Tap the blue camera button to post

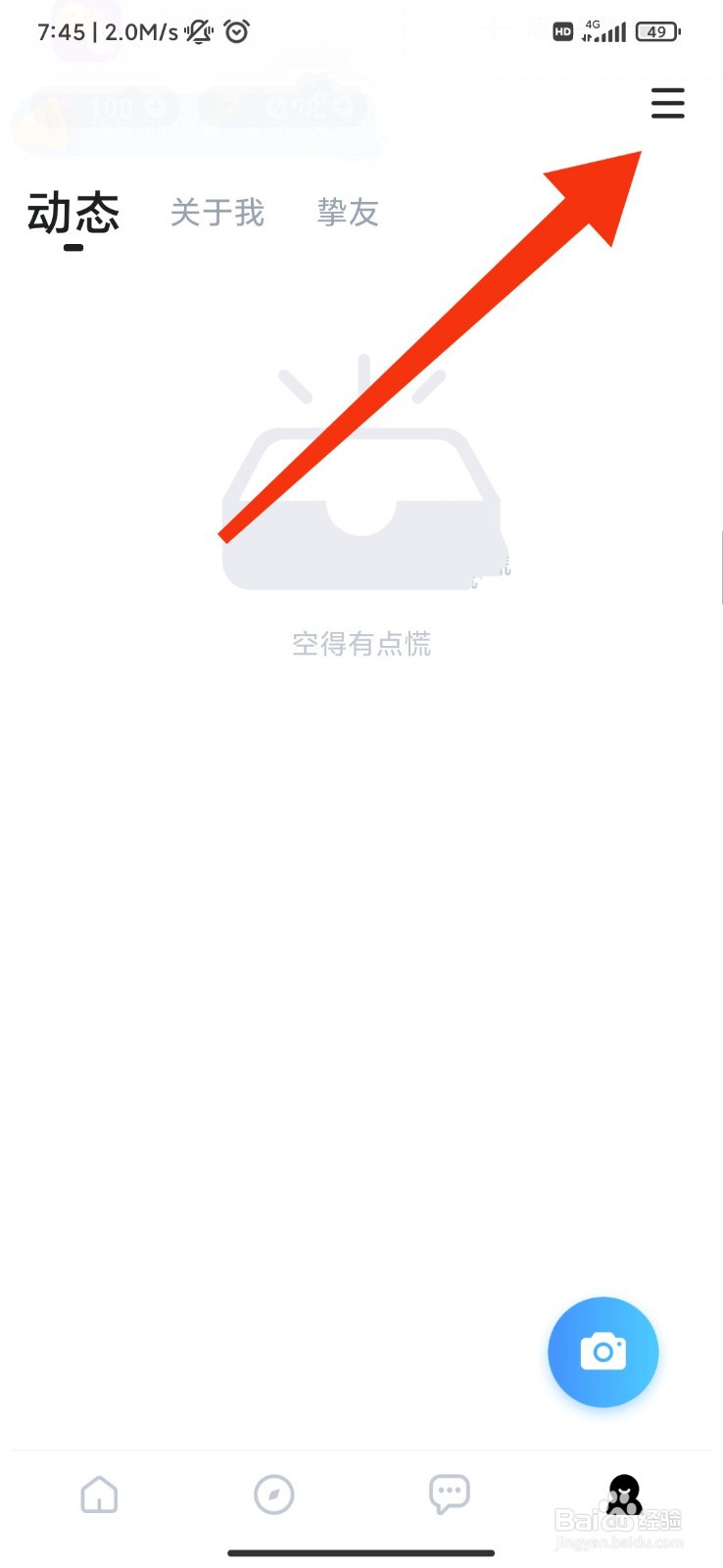click(602, 1351)
